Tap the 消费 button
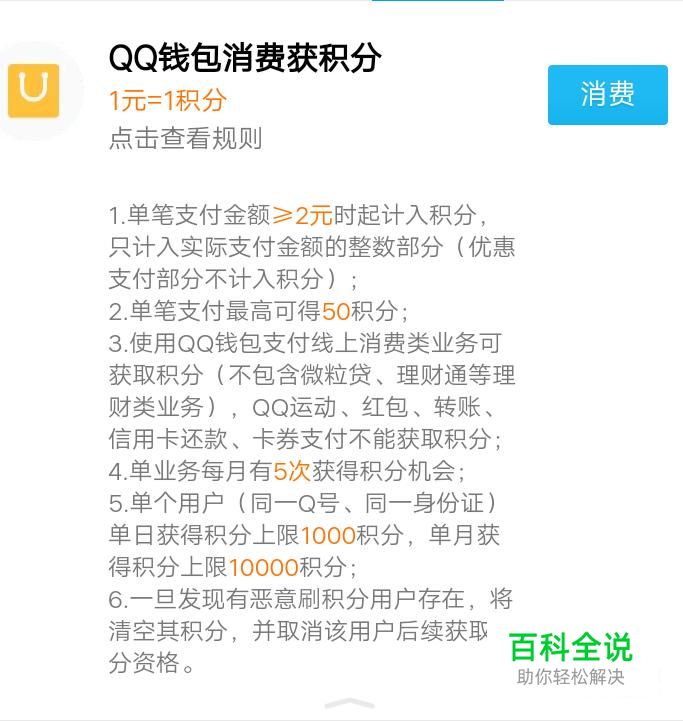 pos(607,95)
